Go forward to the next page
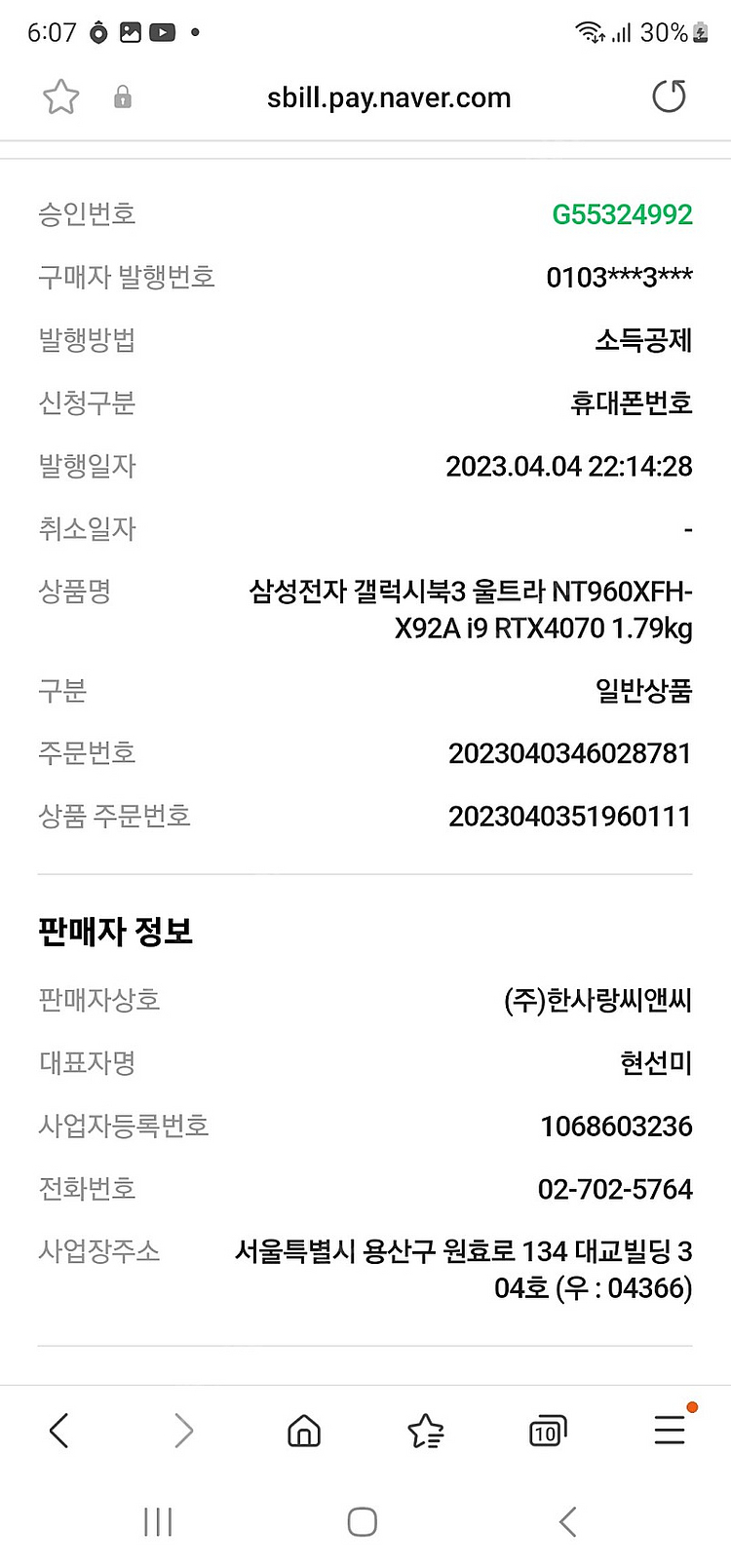This screenshot has width=731, height=1568. (183, 1431)
